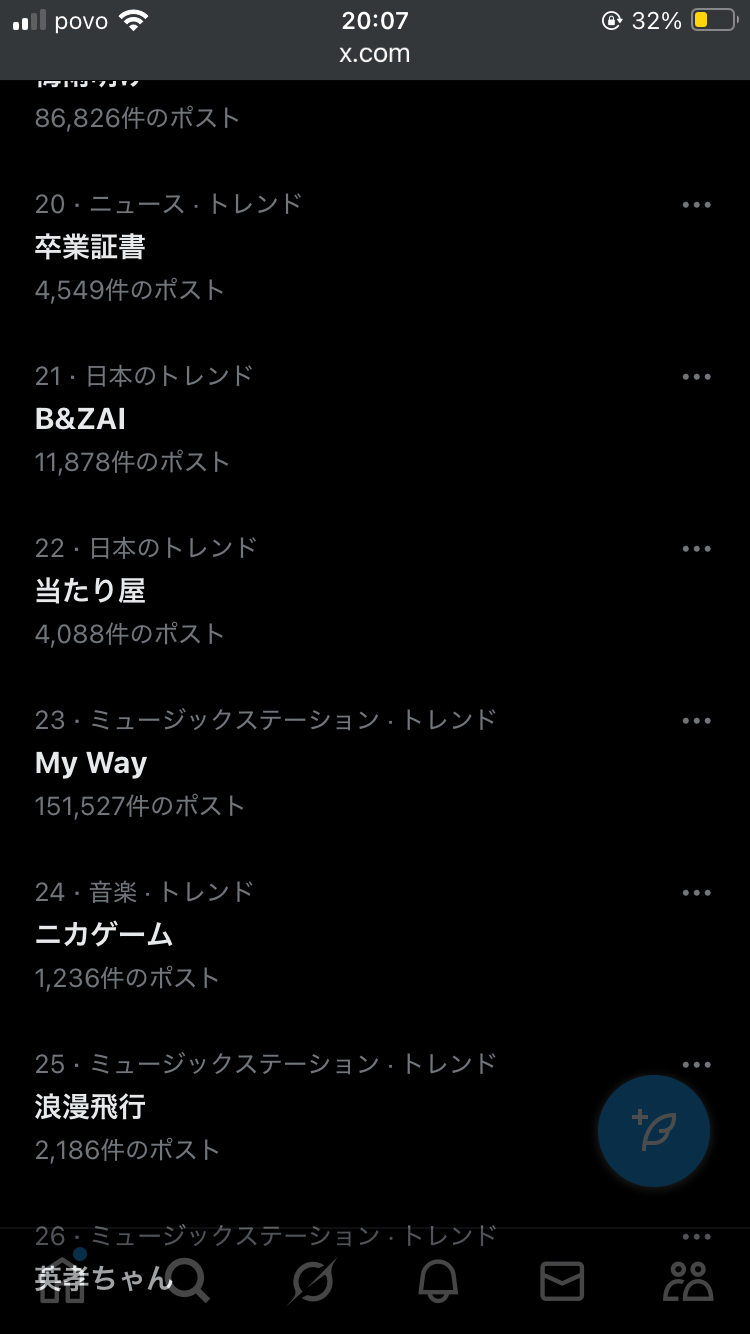Open the 浪漫飛行 trend

(375, 1107)
